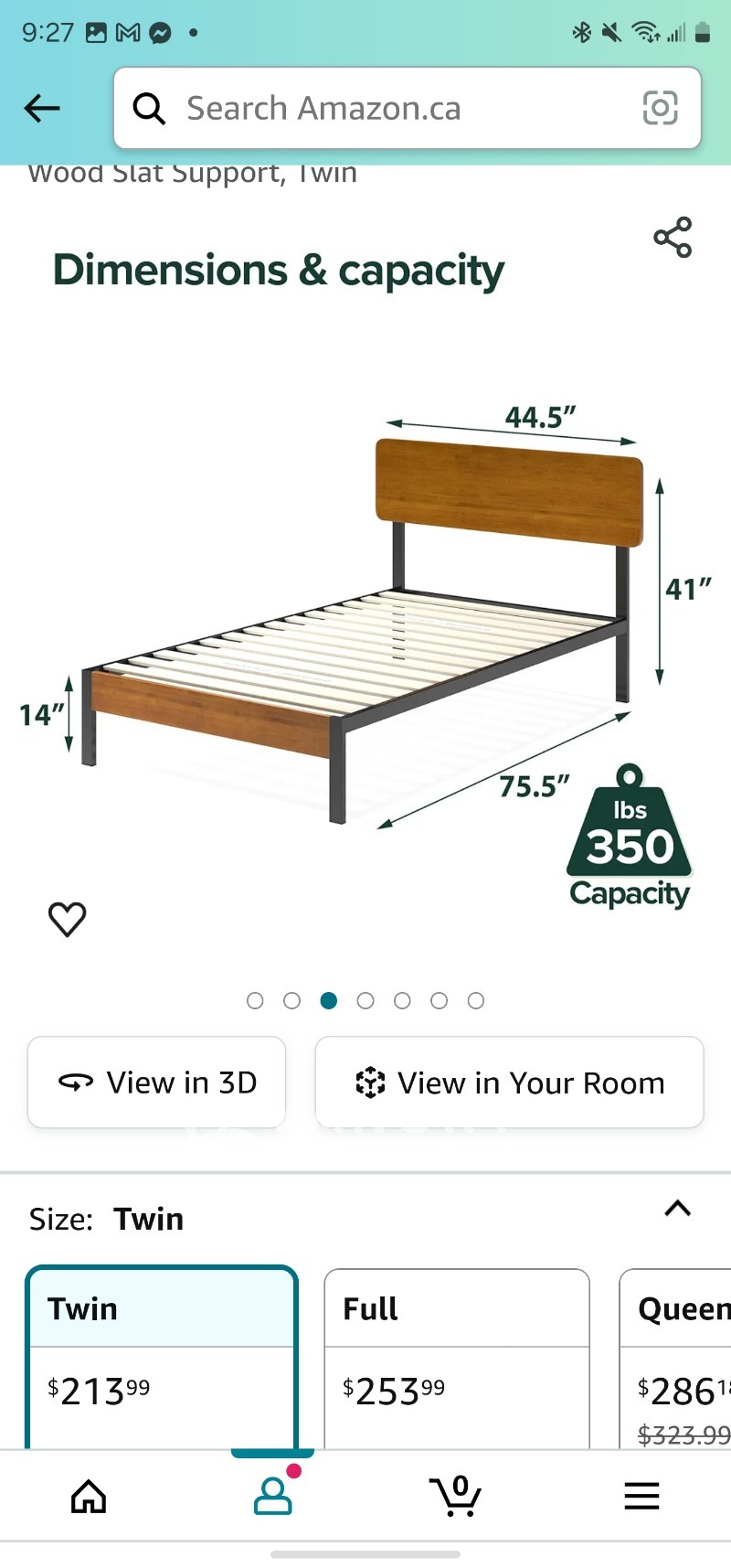The width and height of the screenshot is (731, 1568).
Task: Open the shopping cart
Action: pyautogui.click(x=456, y=1496)
